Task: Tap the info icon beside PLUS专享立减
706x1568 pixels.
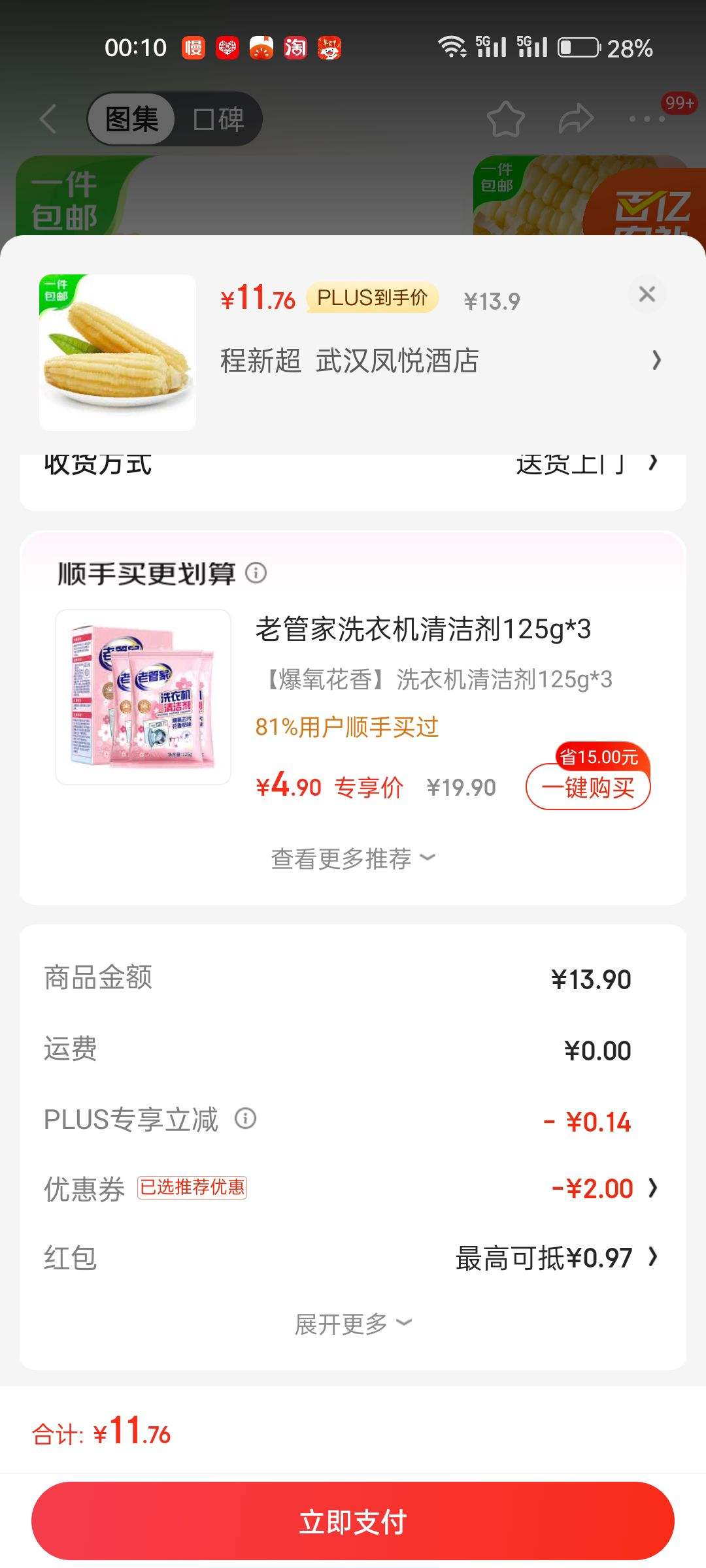Action: pyautogui.click(x=246, y=1119)
